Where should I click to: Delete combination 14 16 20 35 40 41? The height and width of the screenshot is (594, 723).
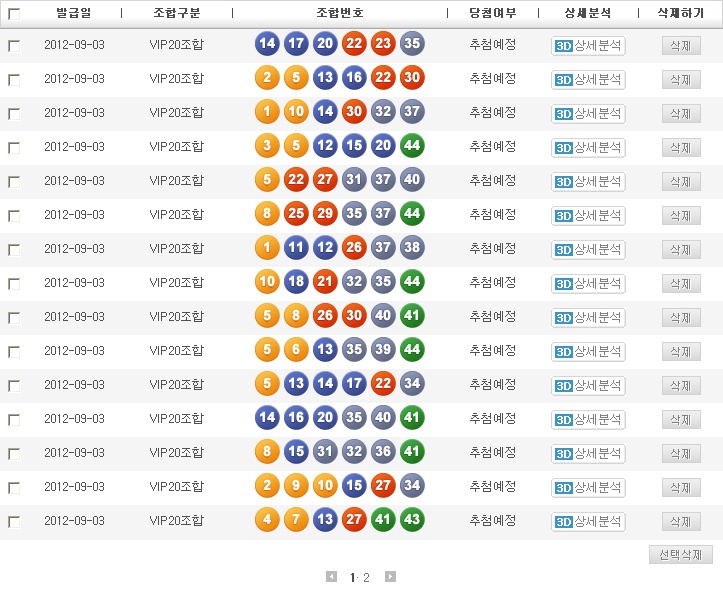coord(680,420)
